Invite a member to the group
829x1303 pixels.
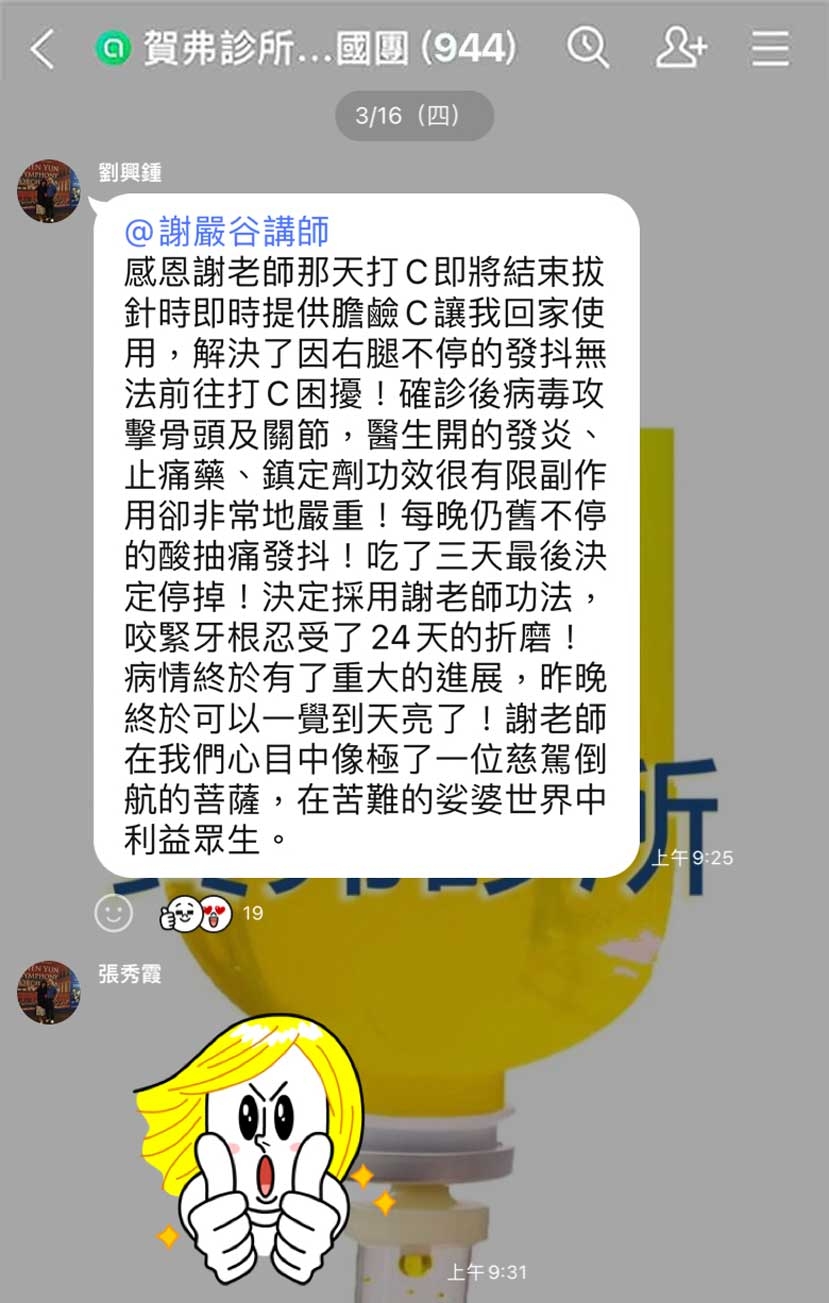tap(681, 47)
